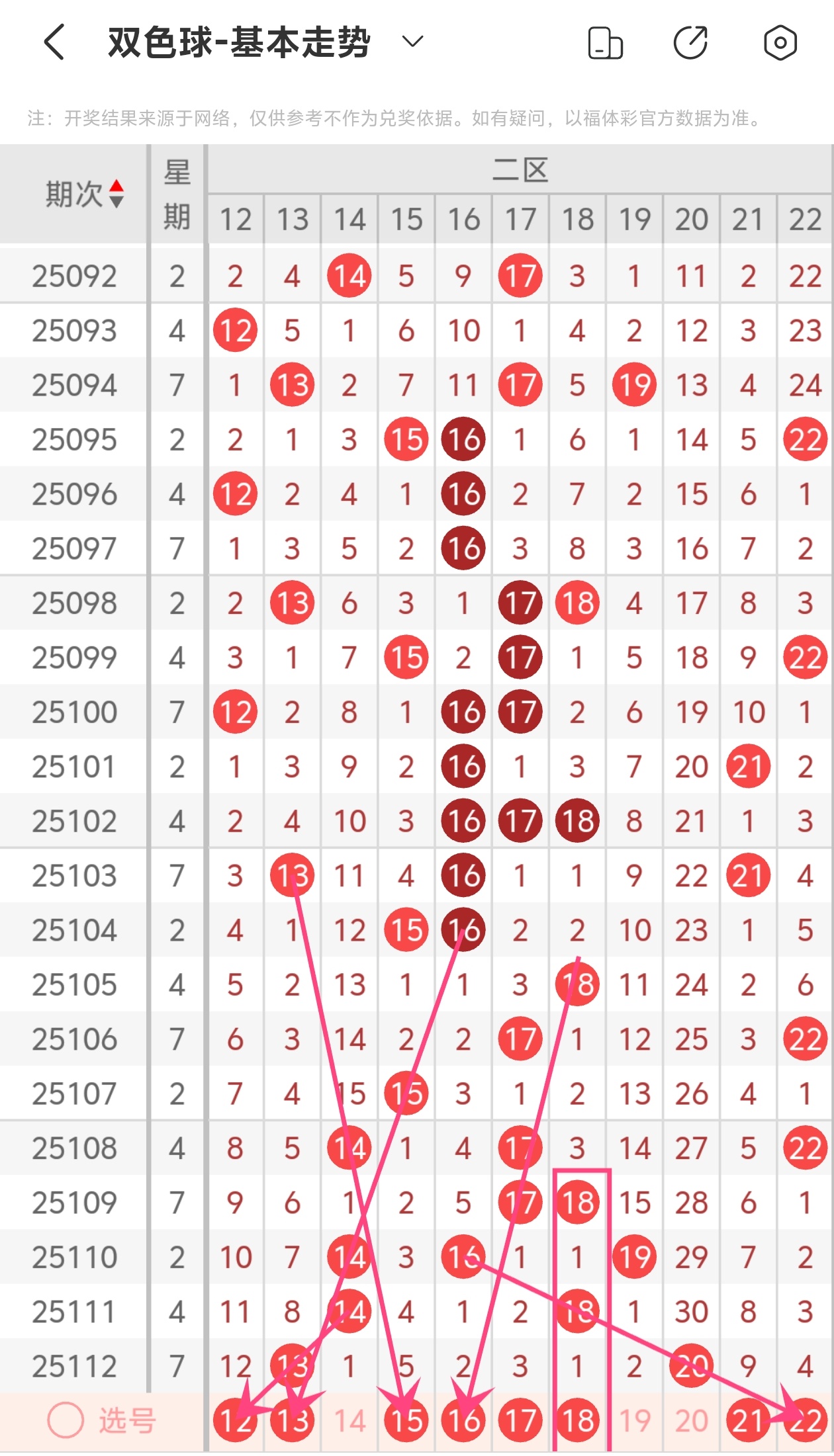
Task: Pick number 14 in the selection row
Action: point(349,1420)
